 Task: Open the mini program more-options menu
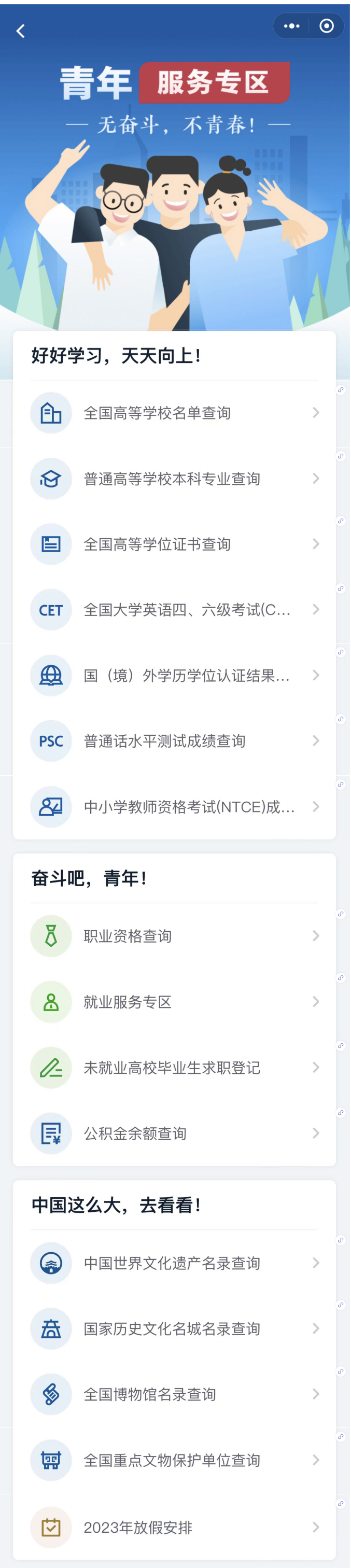point(291,26)
